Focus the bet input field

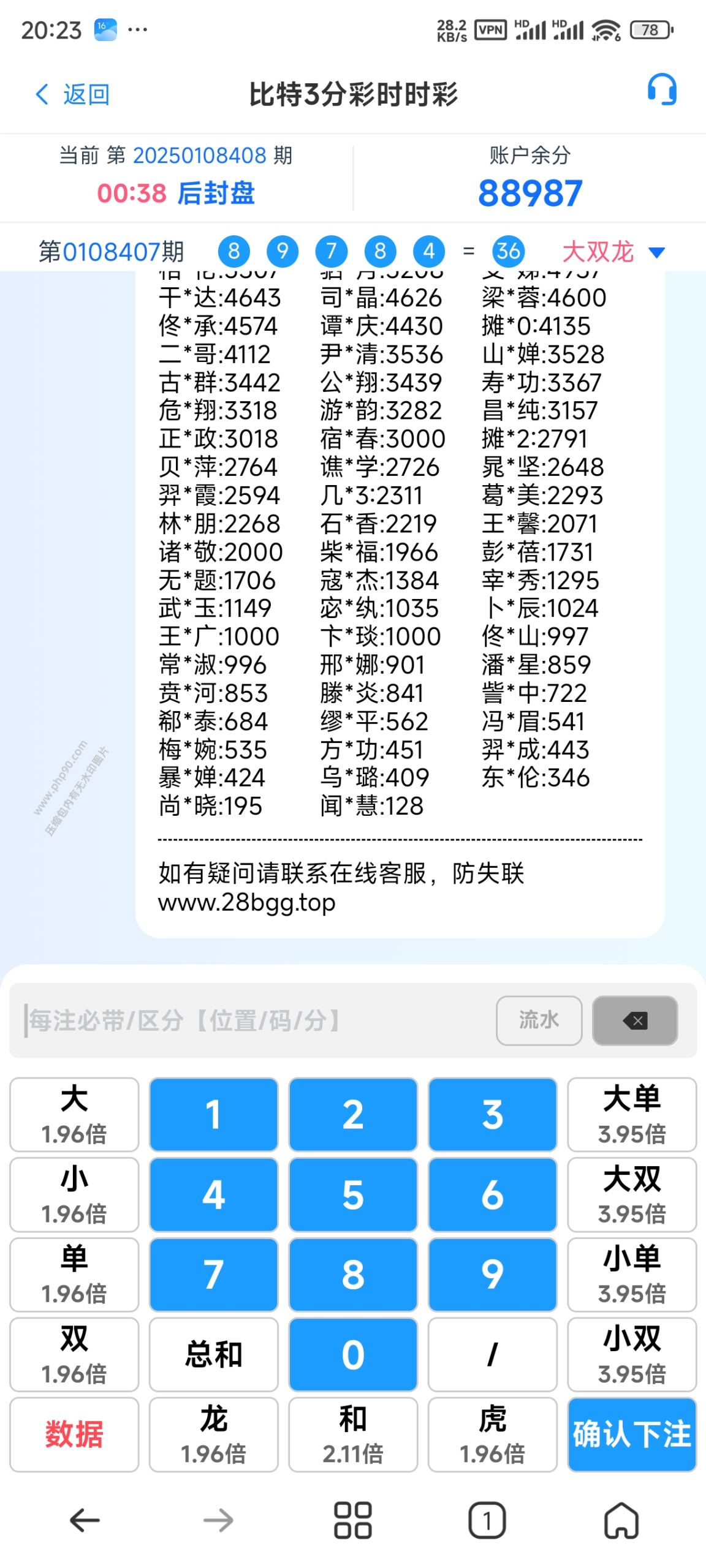pyautogui.click(x=251, y=1020)
